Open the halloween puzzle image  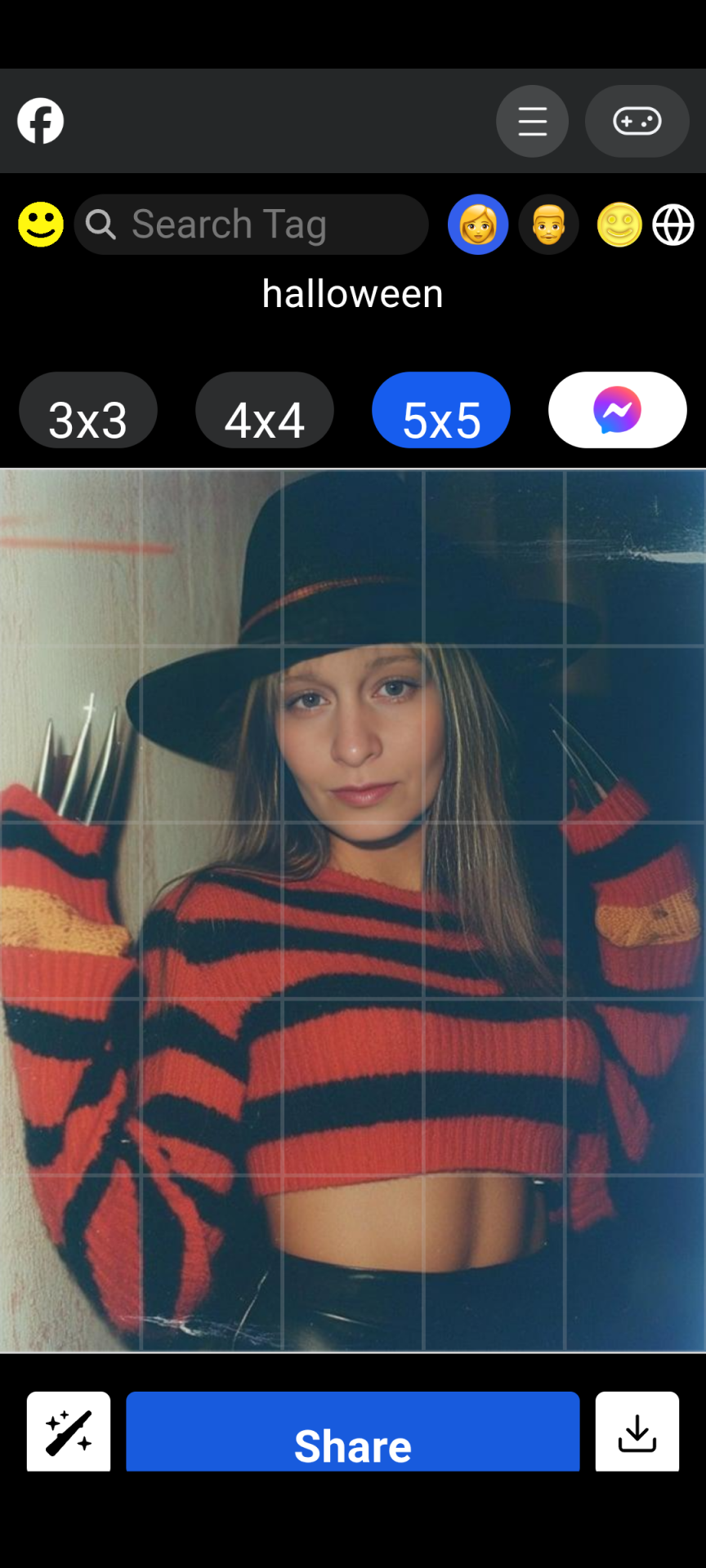[x=353, y=910]
